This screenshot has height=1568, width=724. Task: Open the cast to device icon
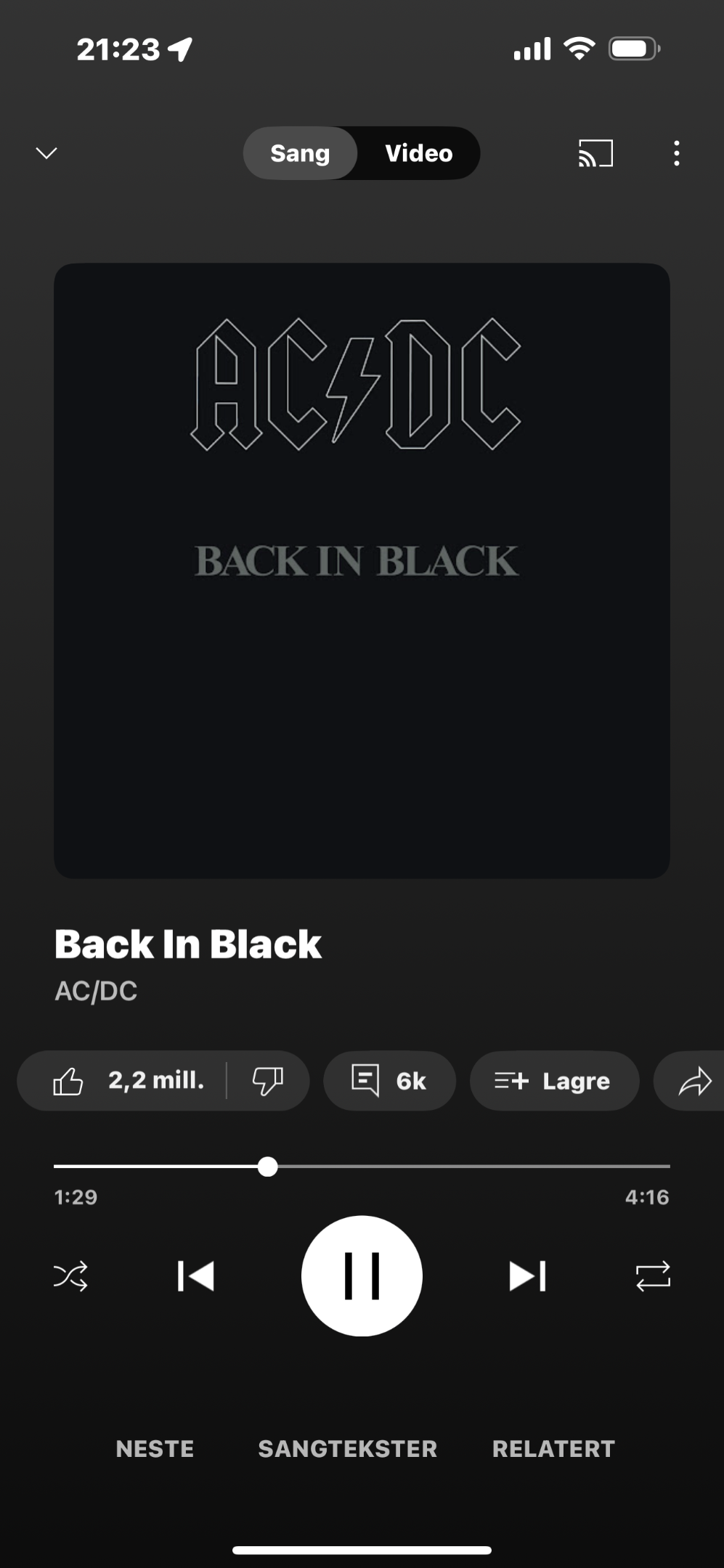coord(595,153)
